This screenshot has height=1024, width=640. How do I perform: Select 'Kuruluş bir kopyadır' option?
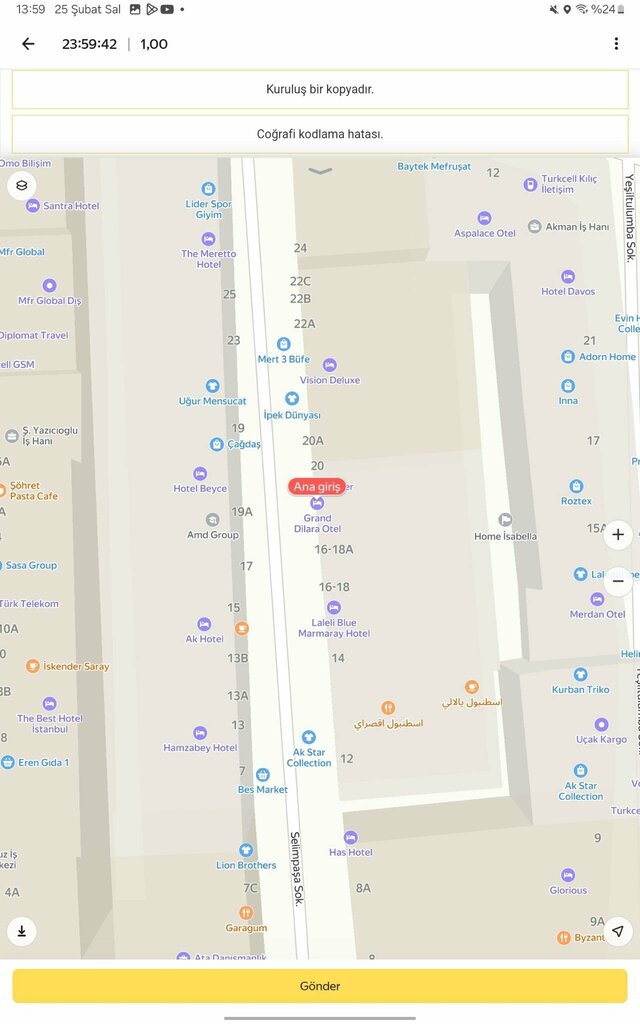tap(320, 89)
